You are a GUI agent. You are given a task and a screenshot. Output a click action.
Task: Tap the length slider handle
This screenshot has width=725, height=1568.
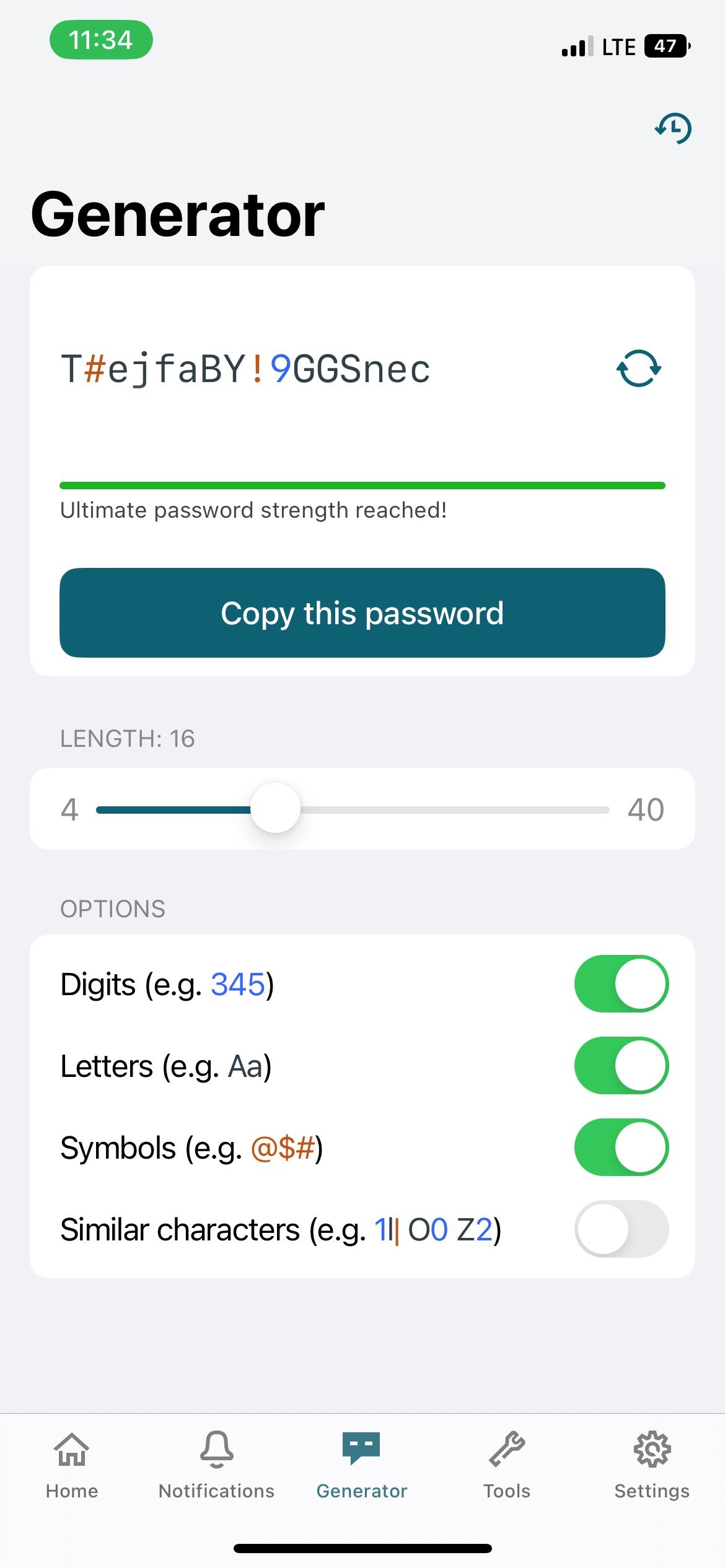[275, 808]
